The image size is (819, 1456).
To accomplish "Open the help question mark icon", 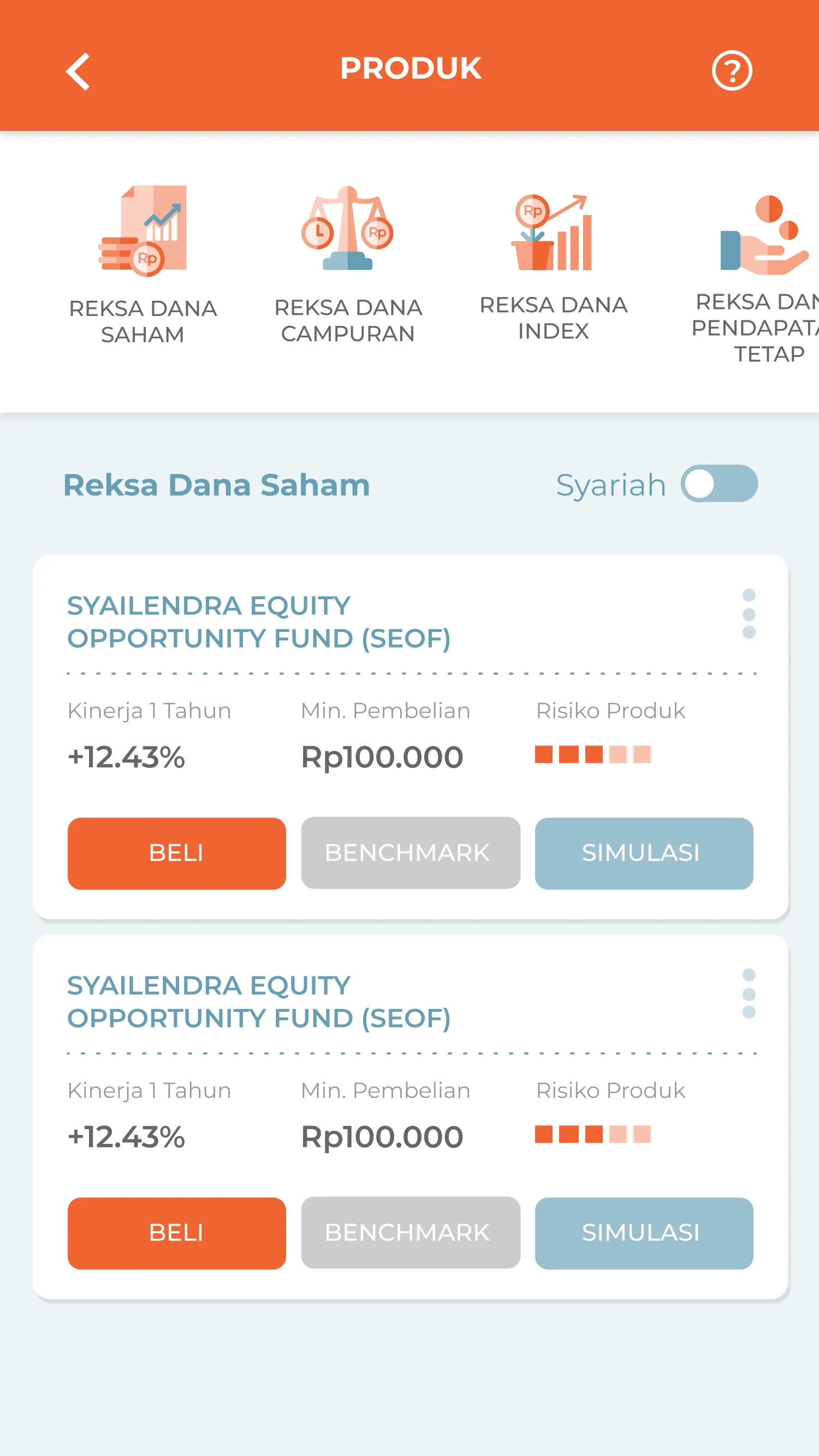I will 731,70.
